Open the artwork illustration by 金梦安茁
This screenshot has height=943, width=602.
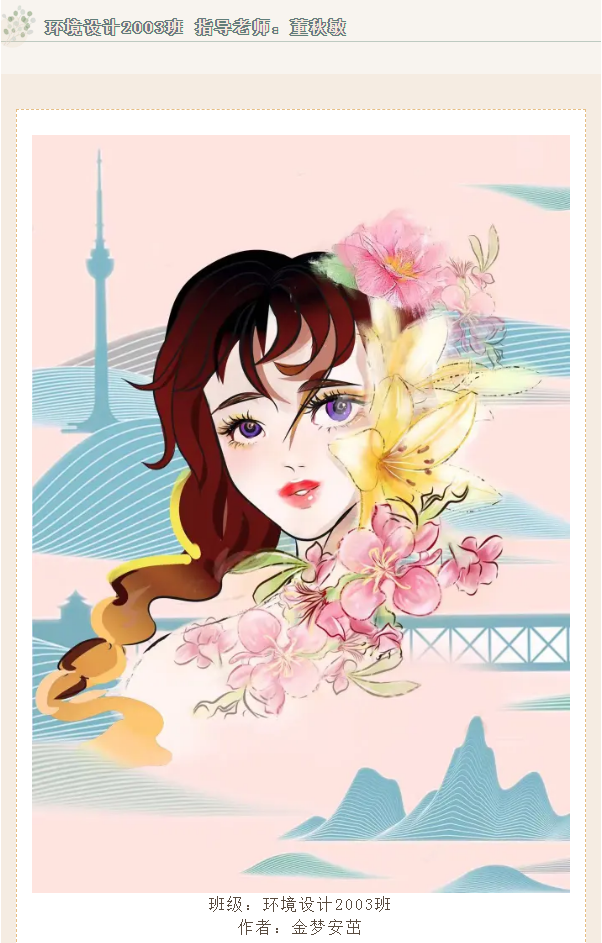click(x=301, y=513)
